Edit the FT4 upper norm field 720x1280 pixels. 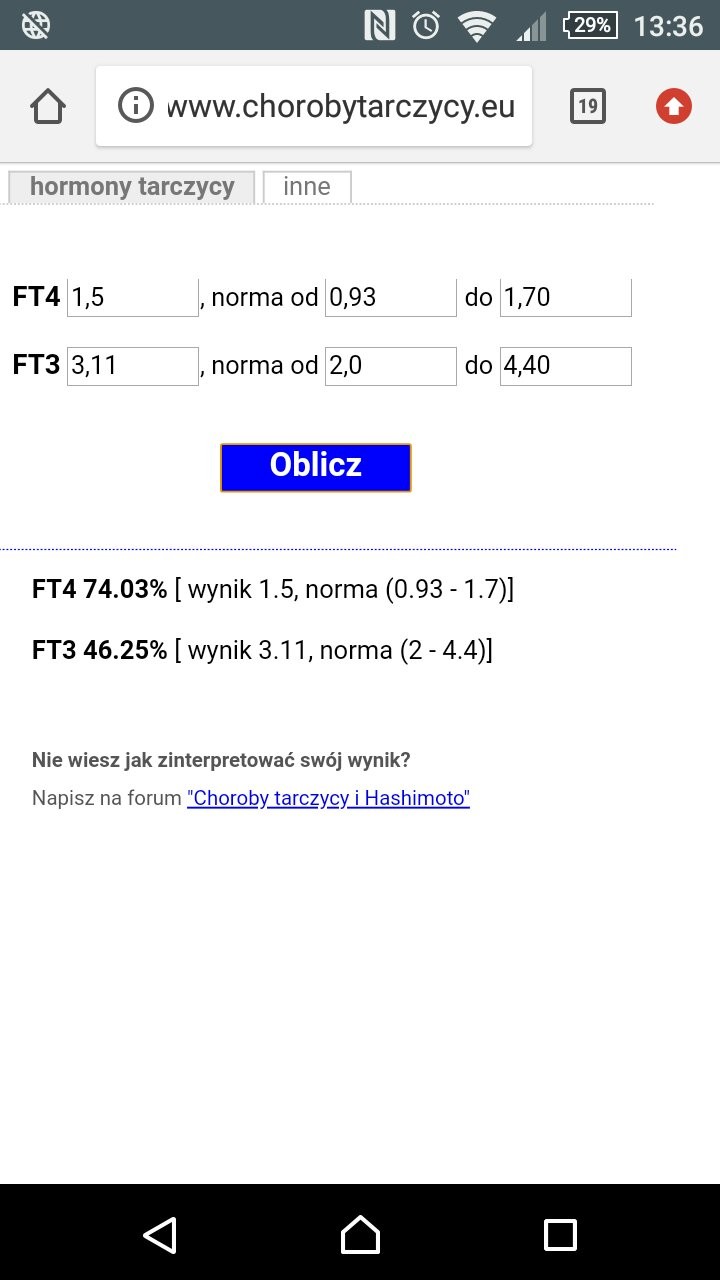[x=566, y=298]
